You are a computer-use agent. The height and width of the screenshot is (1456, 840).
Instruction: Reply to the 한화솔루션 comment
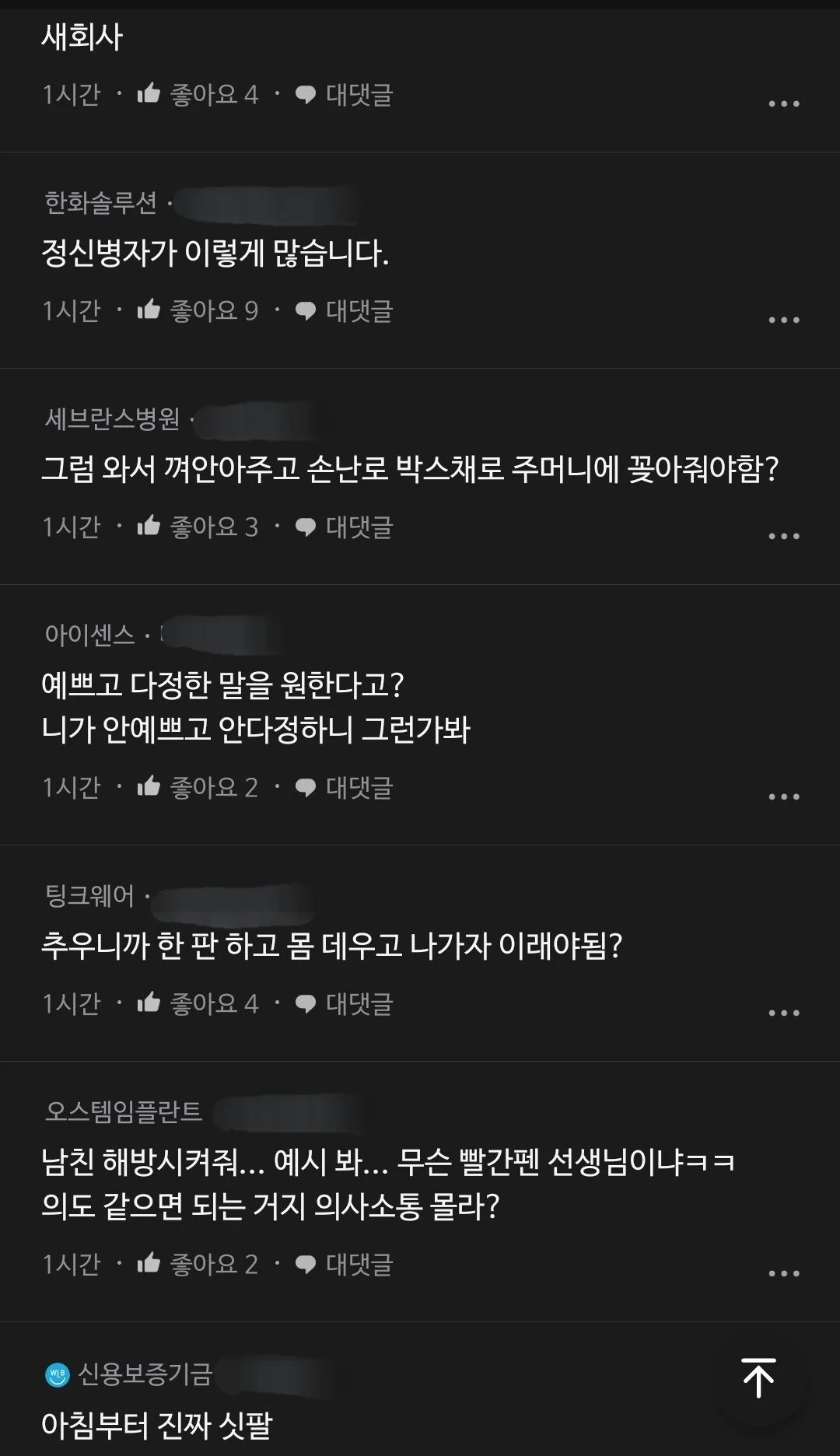pyautogui.click(x=344, y=311)
